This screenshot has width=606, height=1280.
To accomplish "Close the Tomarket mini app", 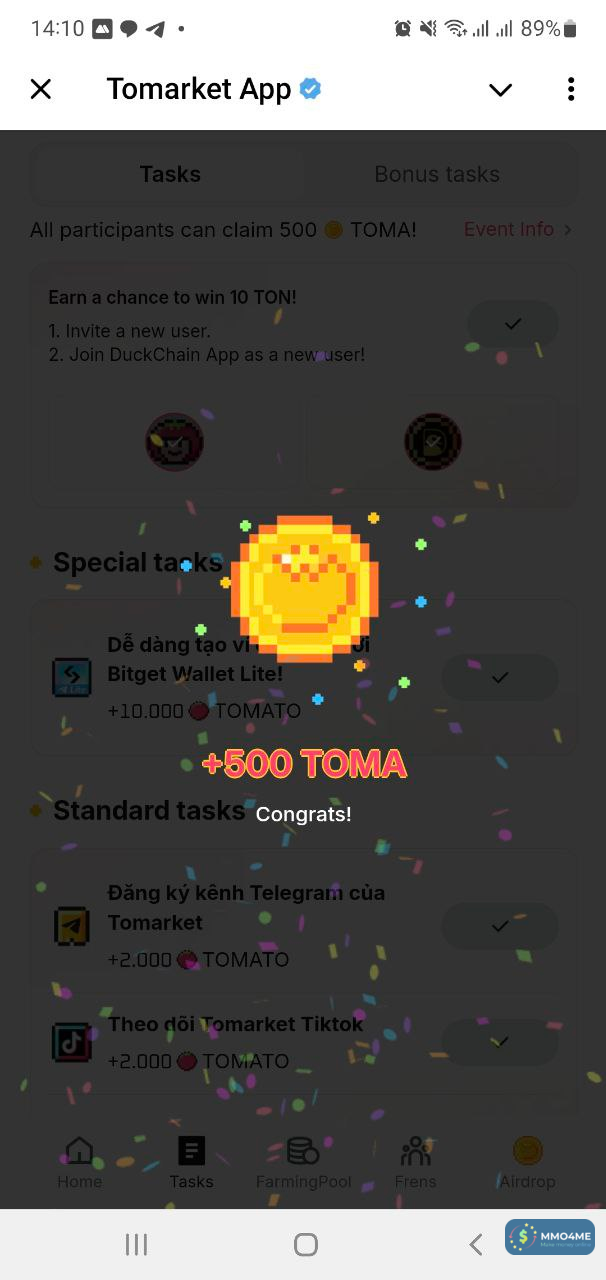I will pyautogui.click(x=41, y=89).
